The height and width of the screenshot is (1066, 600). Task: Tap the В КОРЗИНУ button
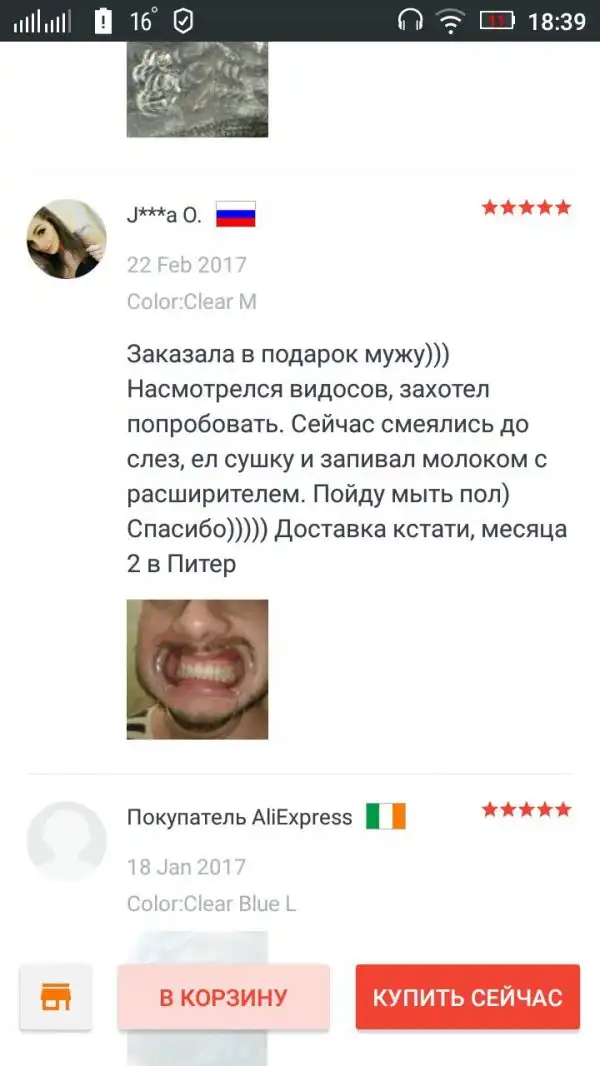click(x=223, y=997)
